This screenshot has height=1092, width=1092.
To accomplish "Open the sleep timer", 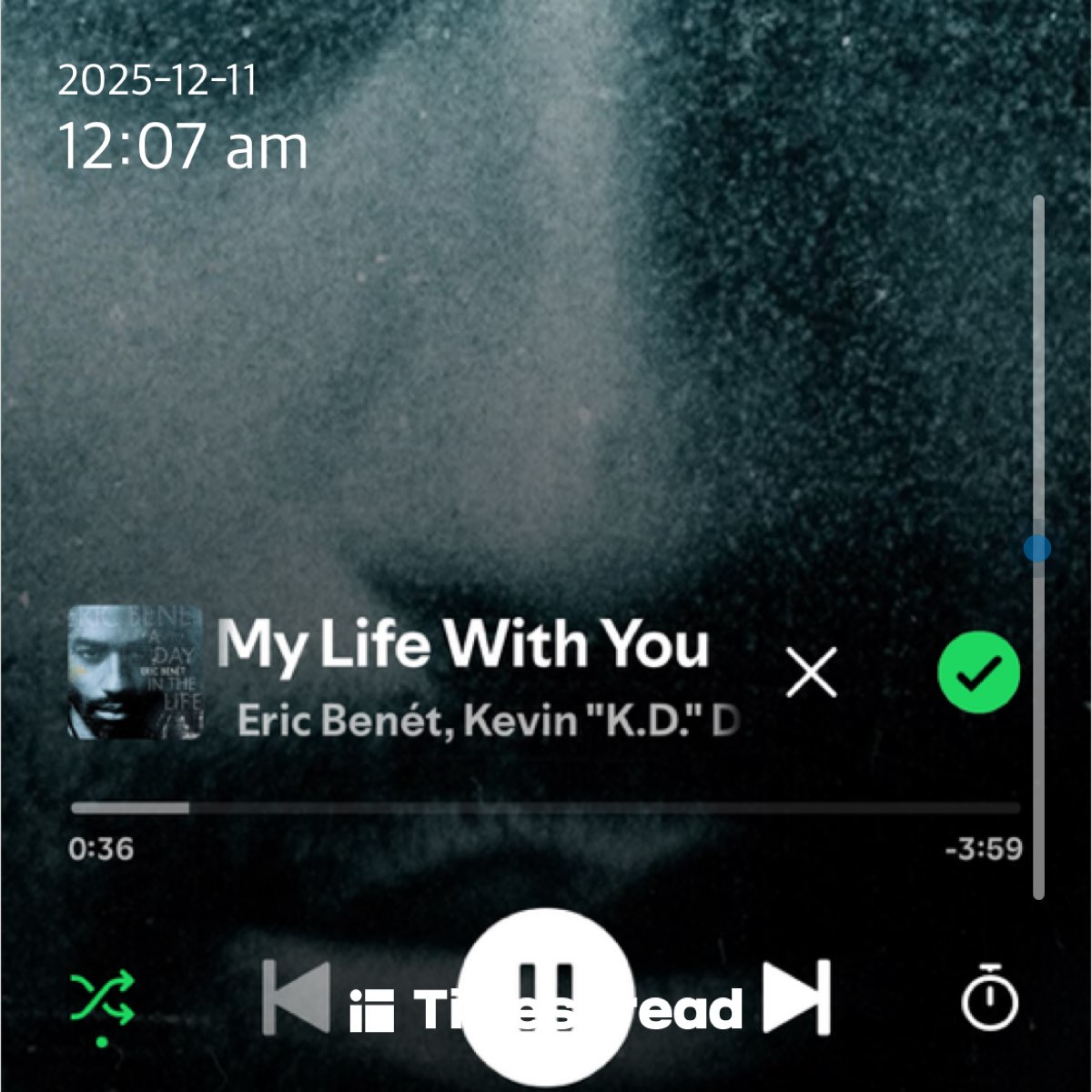I will (x=989, y=999).
